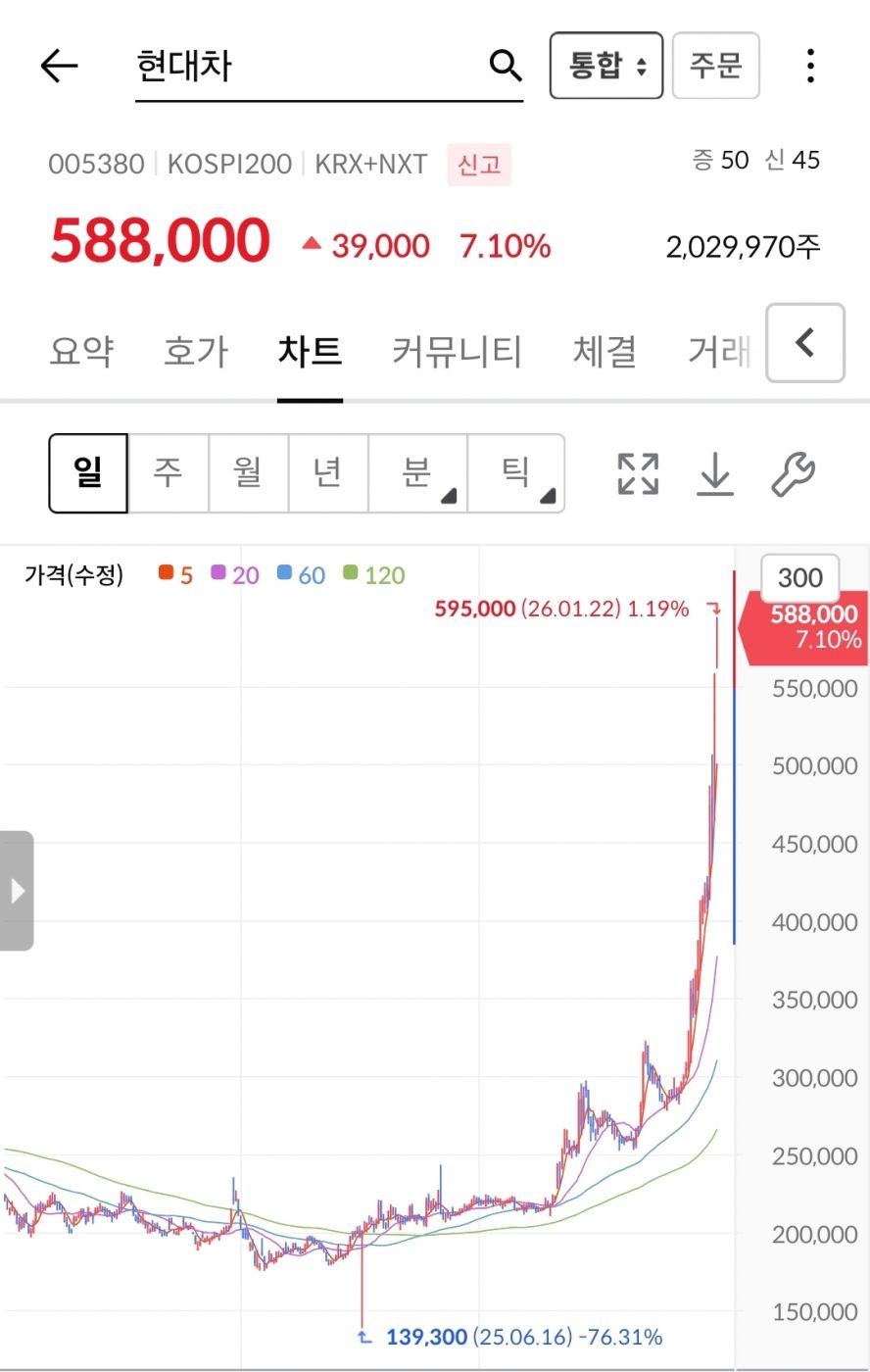Expand the chart to fullscreen
870x1372 pixels.
click(x=638, y=473)
